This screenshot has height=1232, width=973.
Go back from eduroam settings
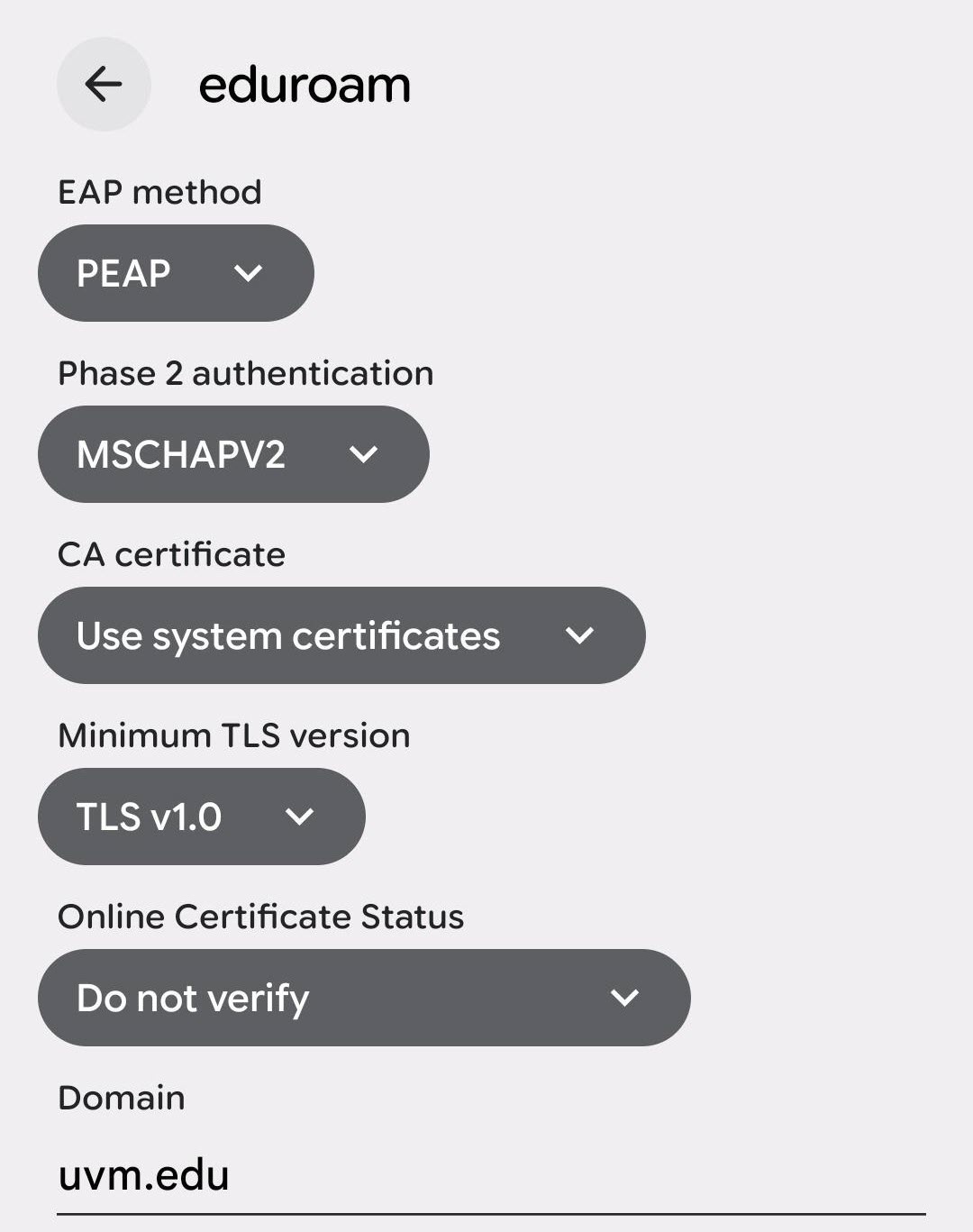(104, 85)
